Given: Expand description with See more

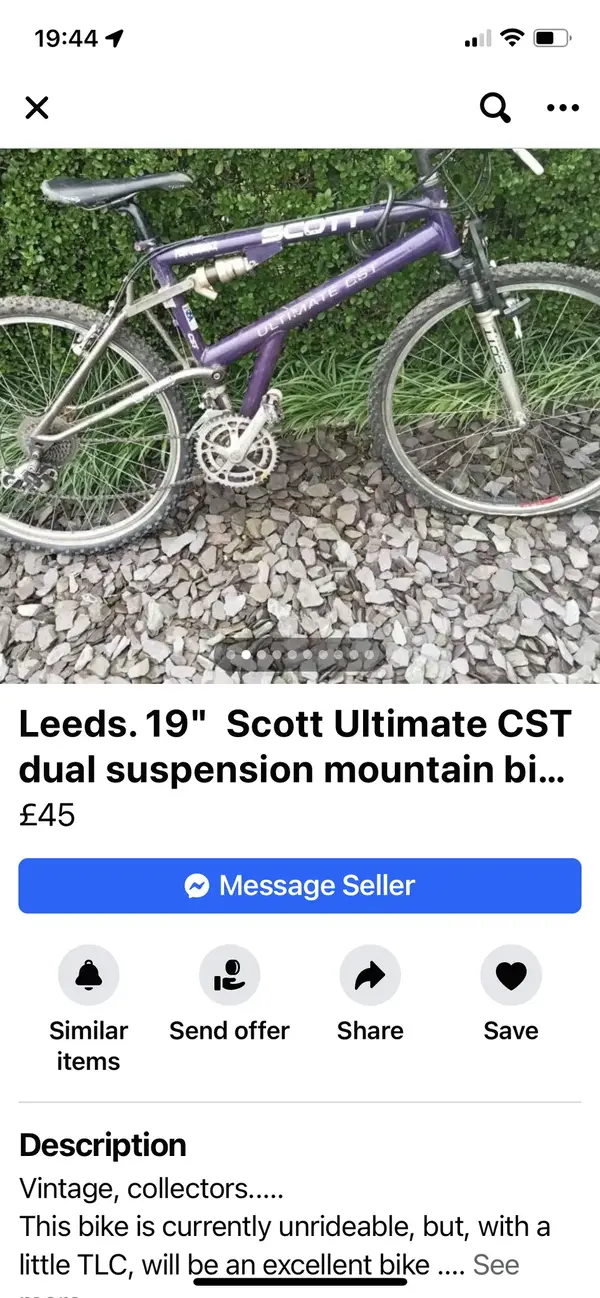Looking at the screenshot, I should pos(496,1265).
